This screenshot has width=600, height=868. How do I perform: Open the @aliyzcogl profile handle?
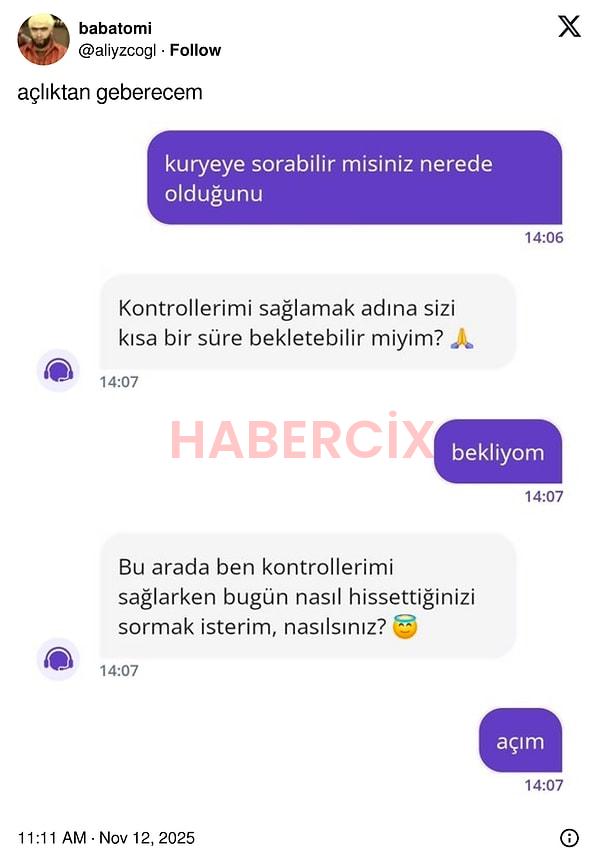tap(119, 50)
